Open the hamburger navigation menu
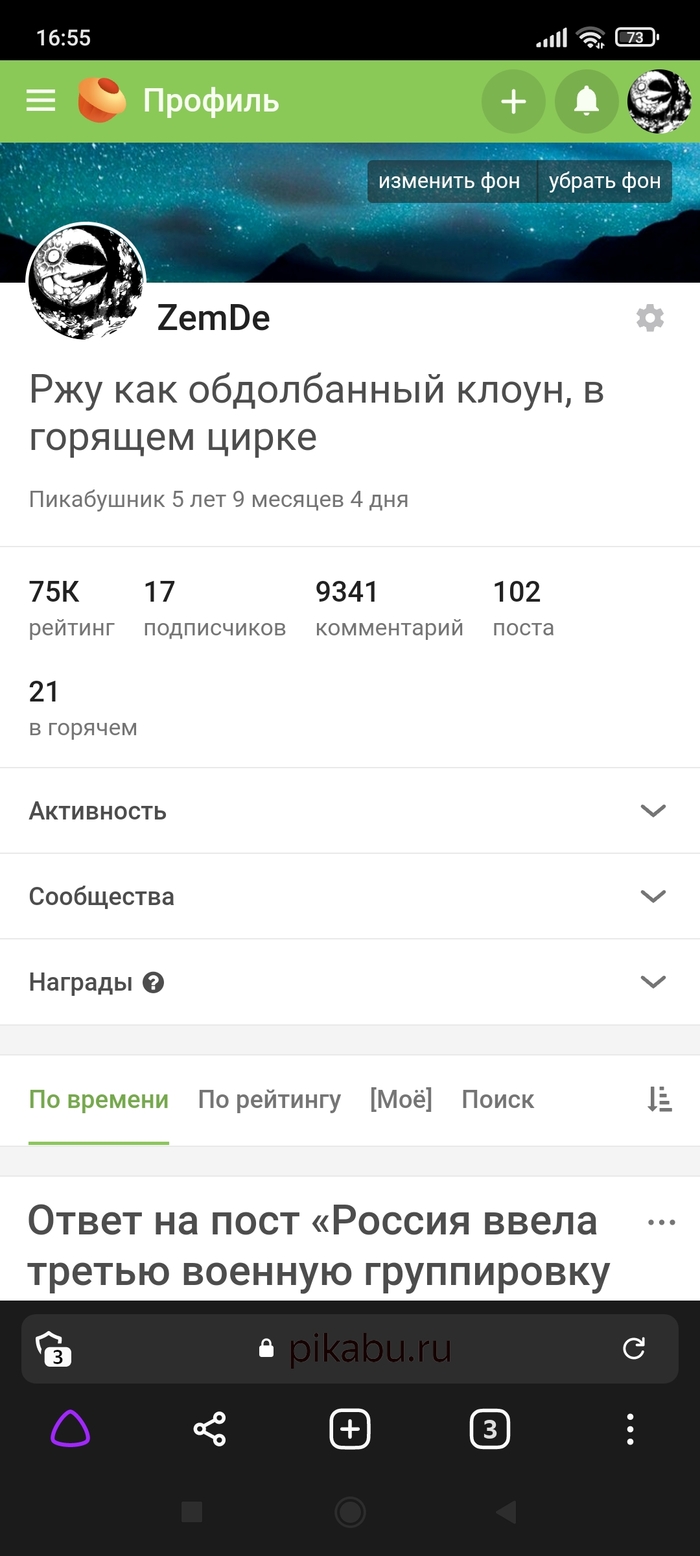This screenshot has height=1556, width=700. (41, 101)
